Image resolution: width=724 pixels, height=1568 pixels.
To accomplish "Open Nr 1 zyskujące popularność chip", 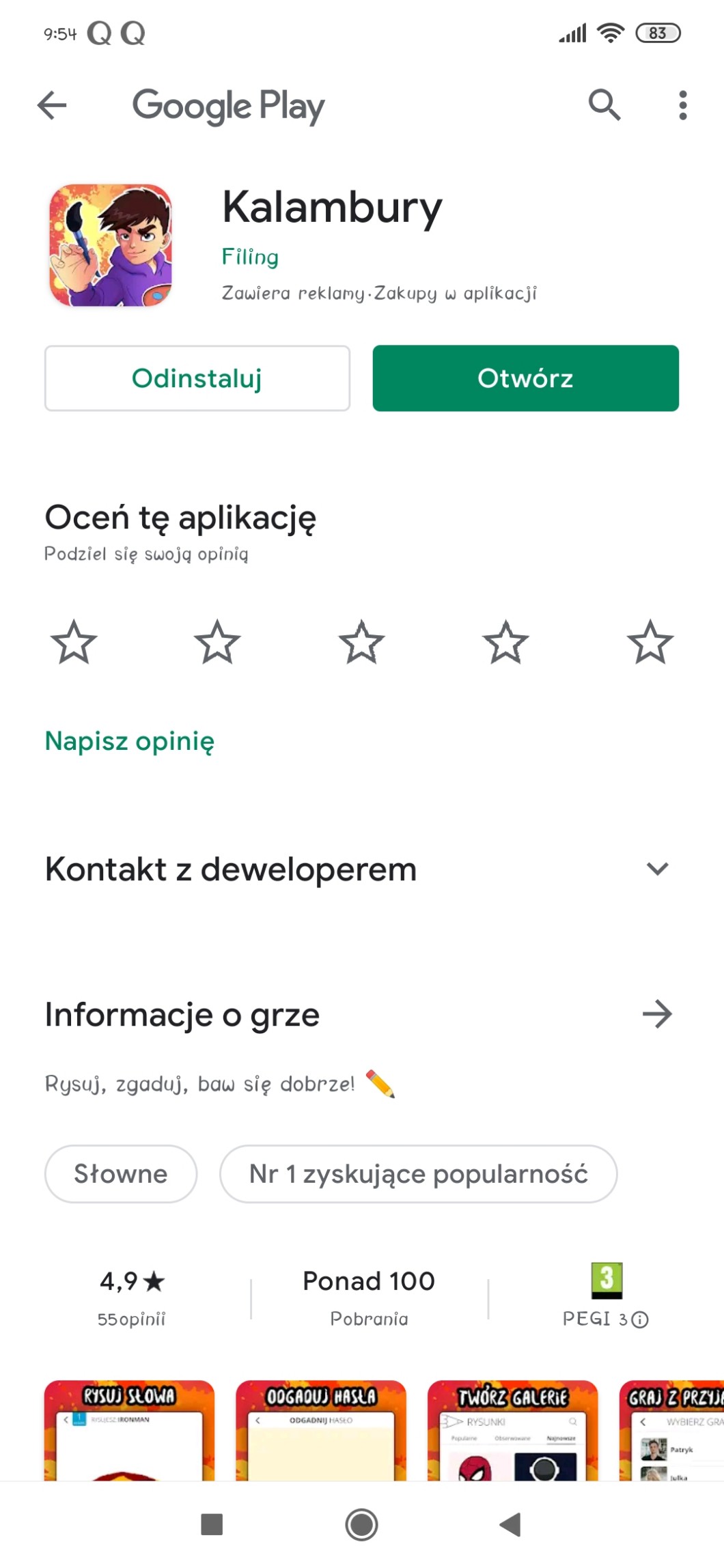I will tap(418, 1174).
